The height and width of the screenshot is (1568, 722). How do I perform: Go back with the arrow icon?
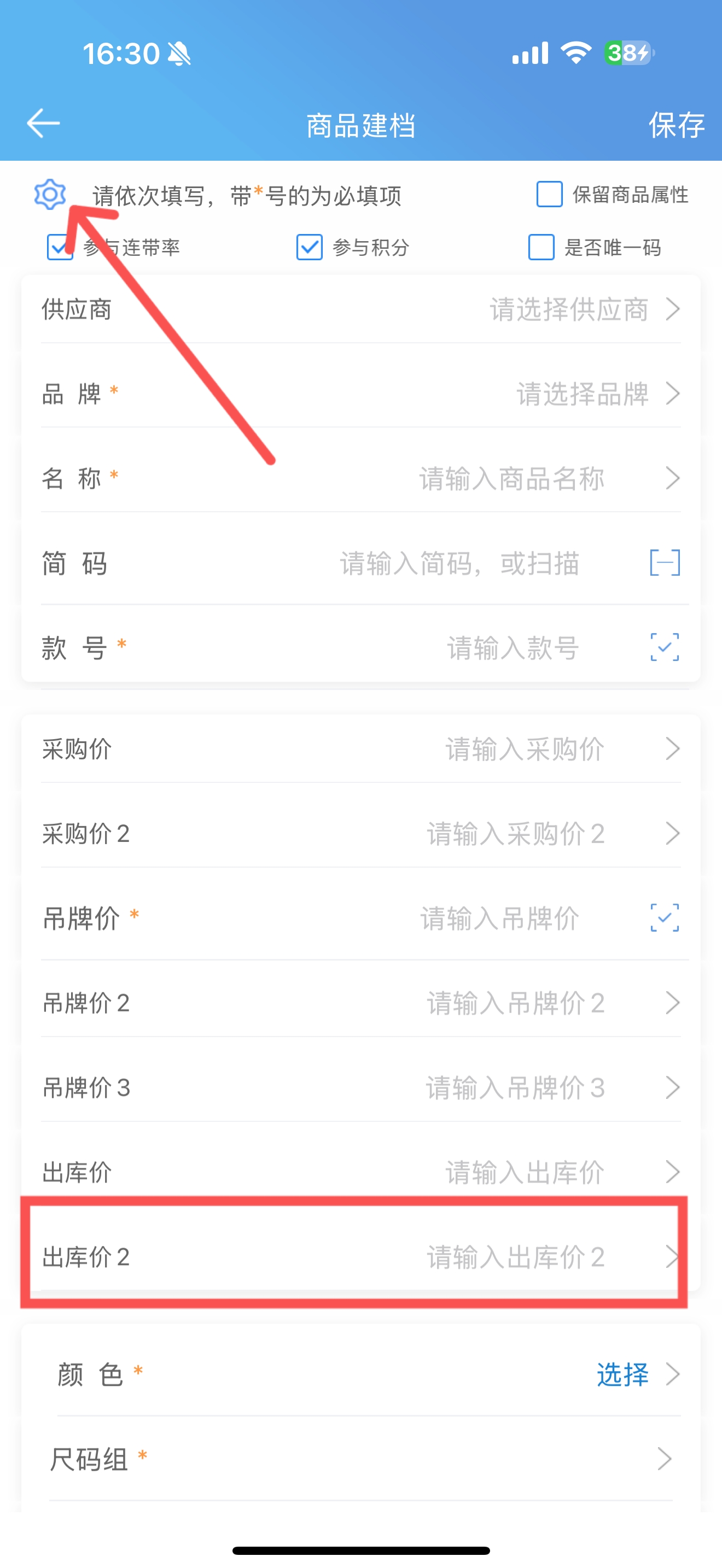point(43,124)
